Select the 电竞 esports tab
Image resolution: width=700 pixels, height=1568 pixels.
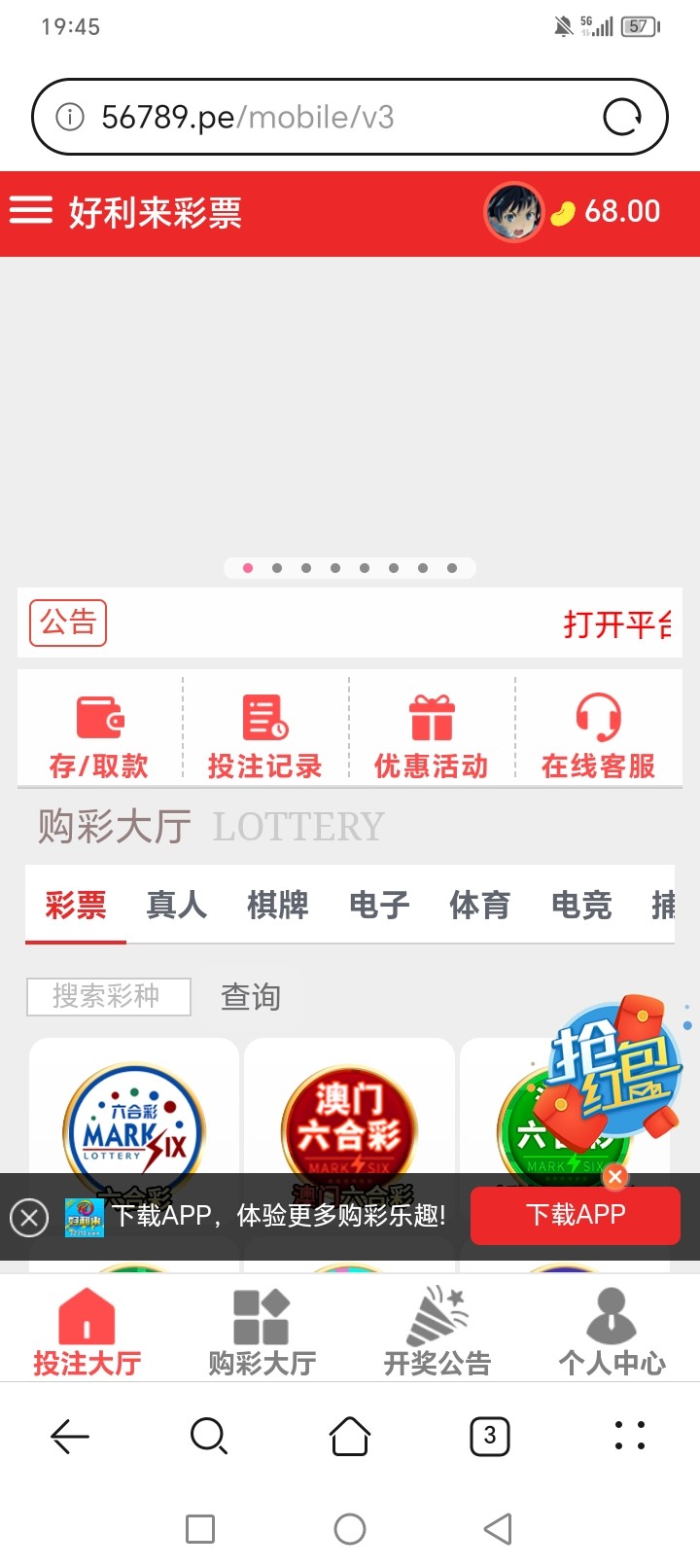pyautogui.click(x=581, y=905)
